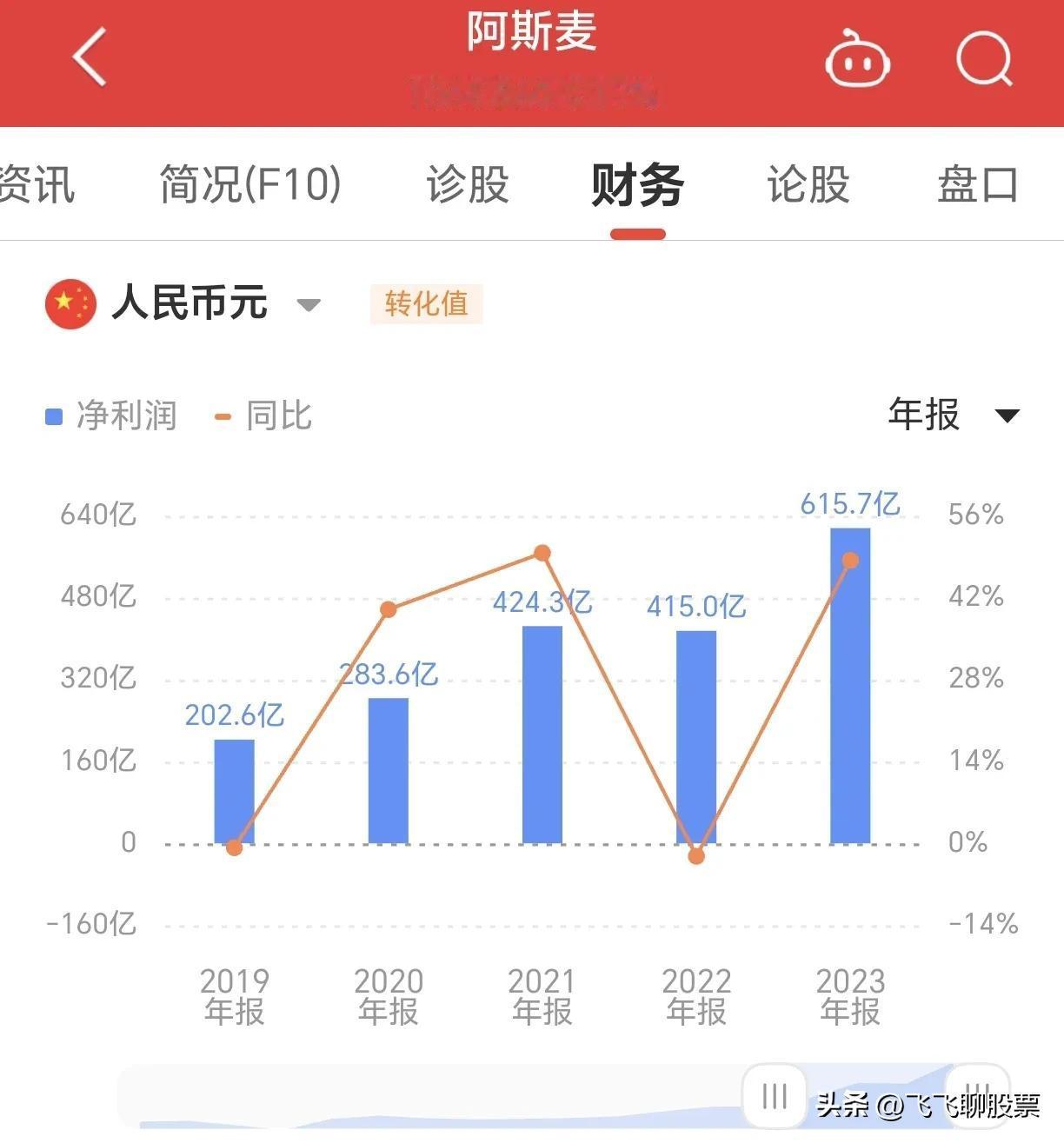This screenshot has width=1064, height=1143.
Task: Tap the 同比 legend line marker
Action: pyautogui.click(x=222, y=416)
